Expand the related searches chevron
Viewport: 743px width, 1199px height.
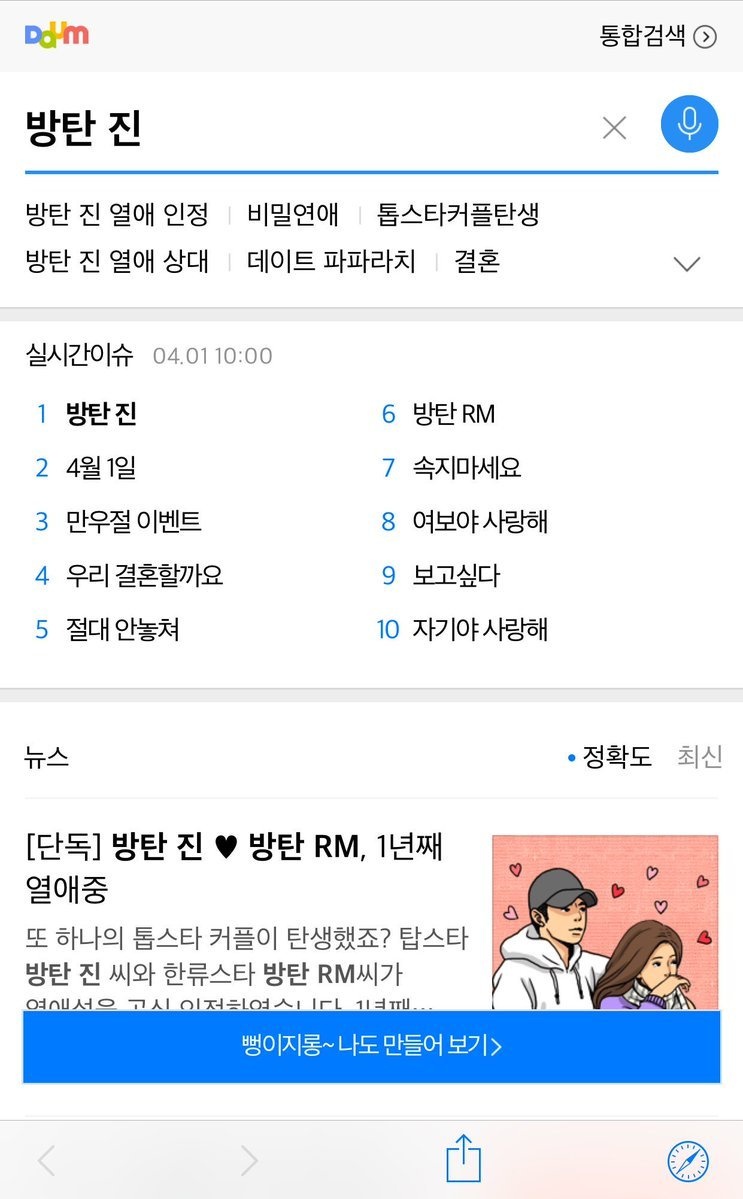point(687,264)
